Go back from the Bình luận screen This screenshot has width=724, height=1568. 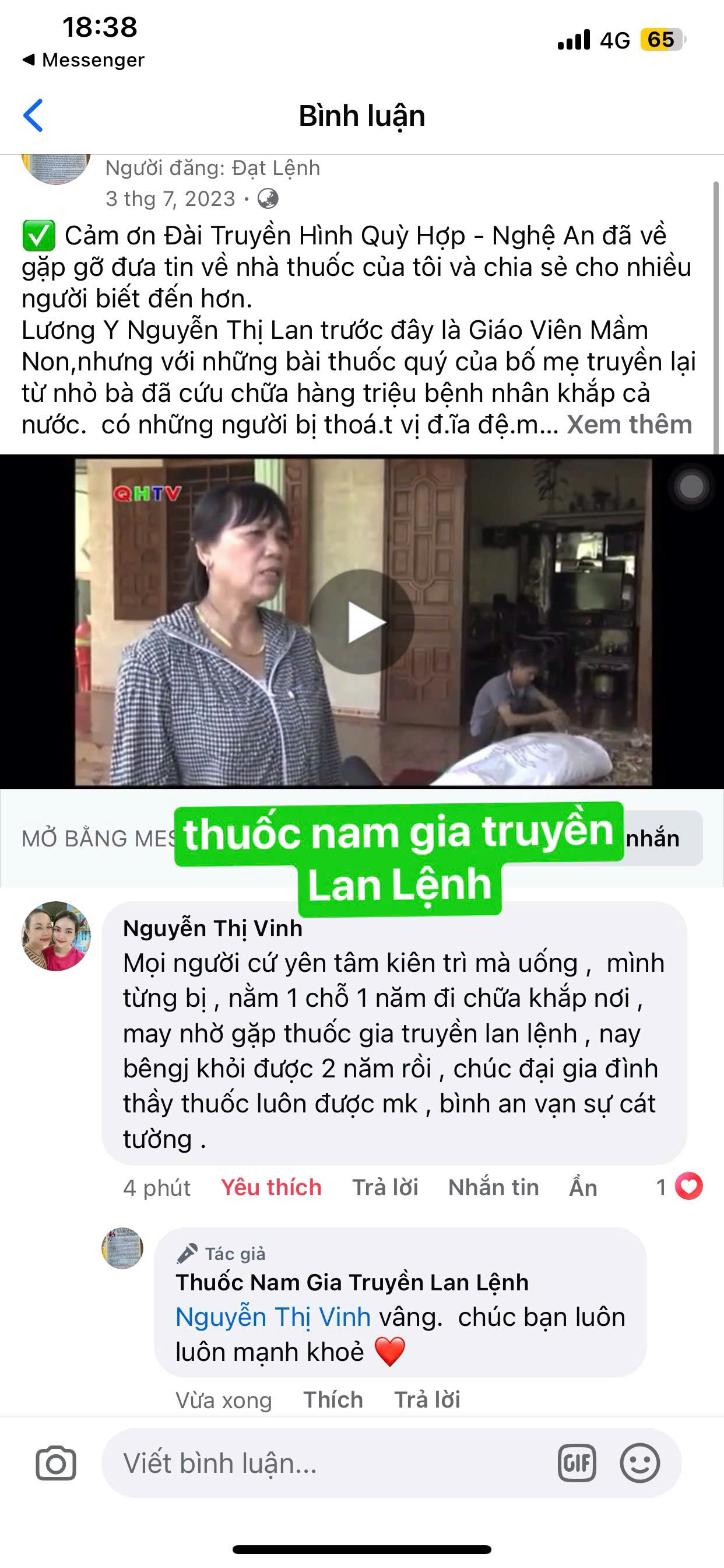click(33, 115)
